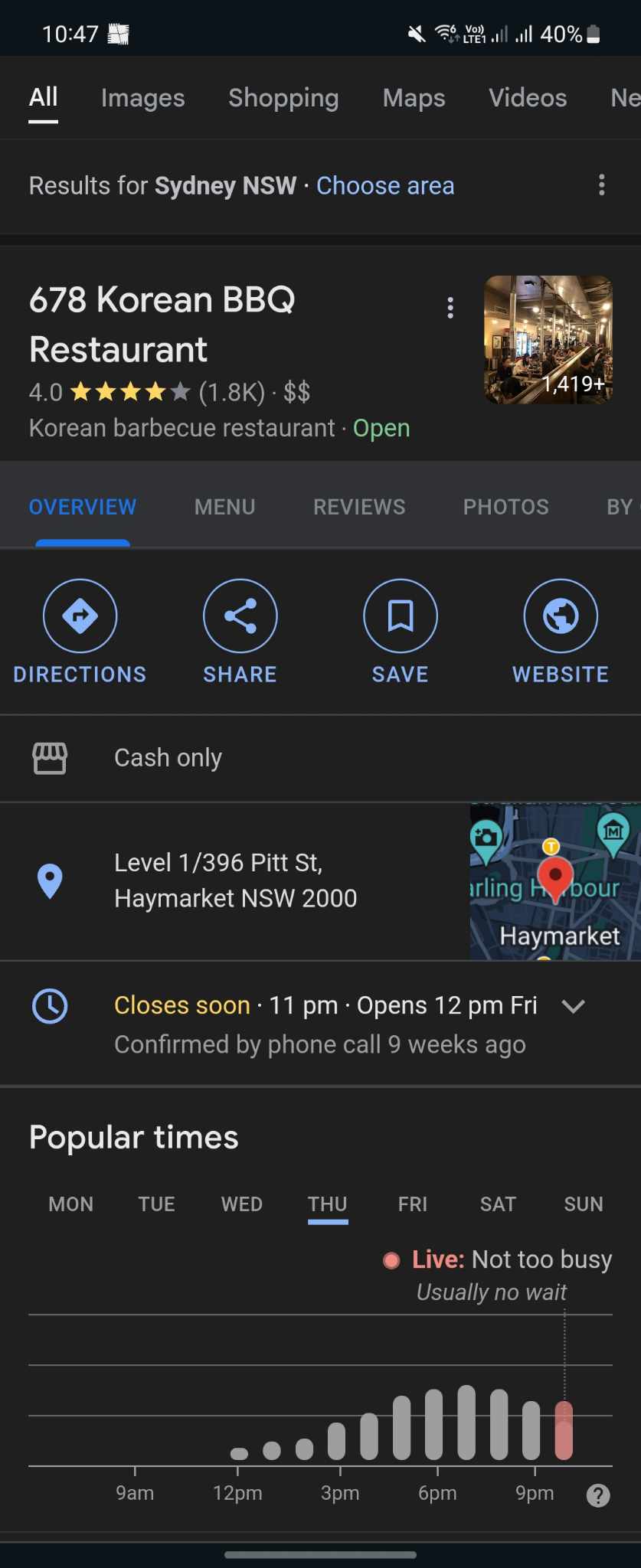The image size is (641, 1568).
Task: Open the Haymarket map preview
Action: click(555, 882)
